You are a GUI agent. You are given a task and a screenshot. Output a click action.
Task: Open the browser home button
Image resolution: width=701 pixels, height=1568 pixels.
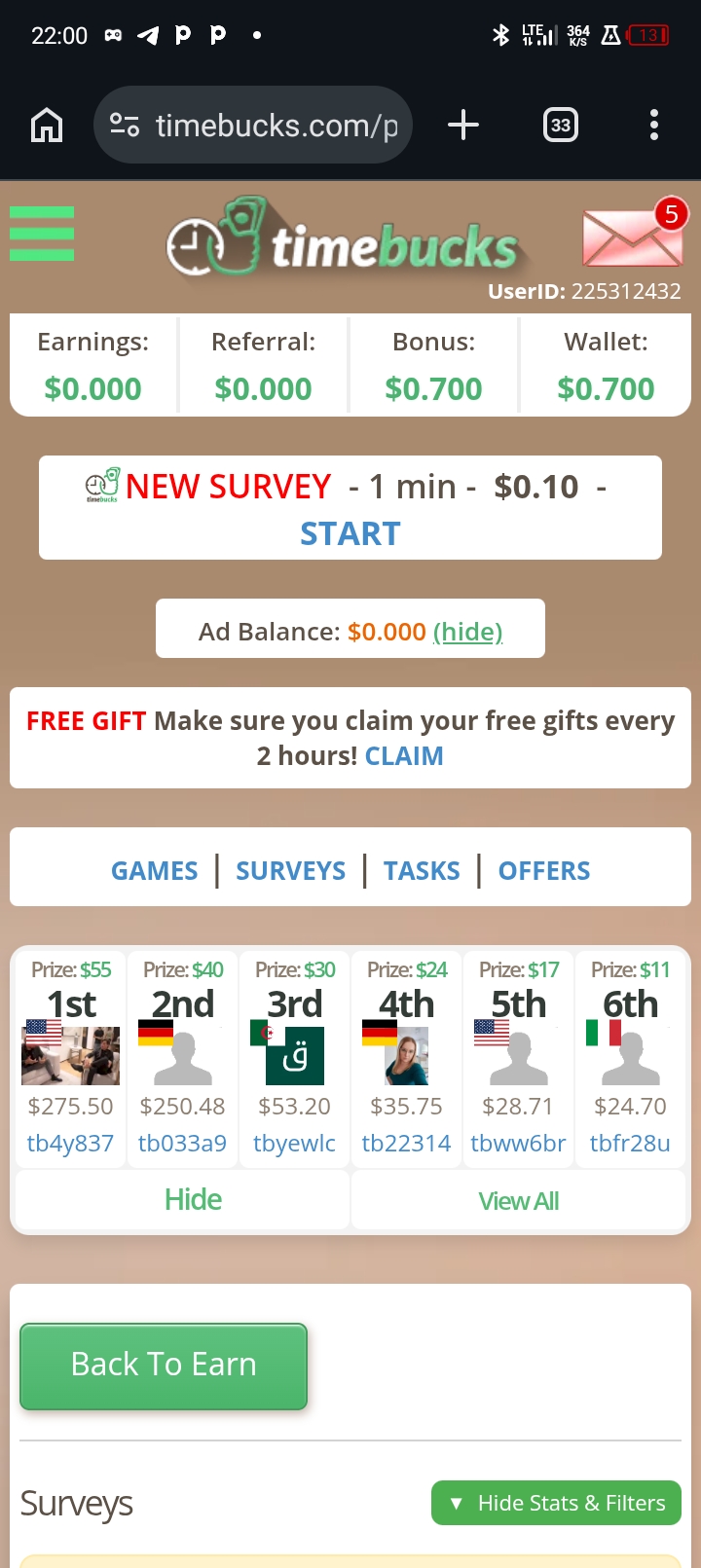point(47,126)
